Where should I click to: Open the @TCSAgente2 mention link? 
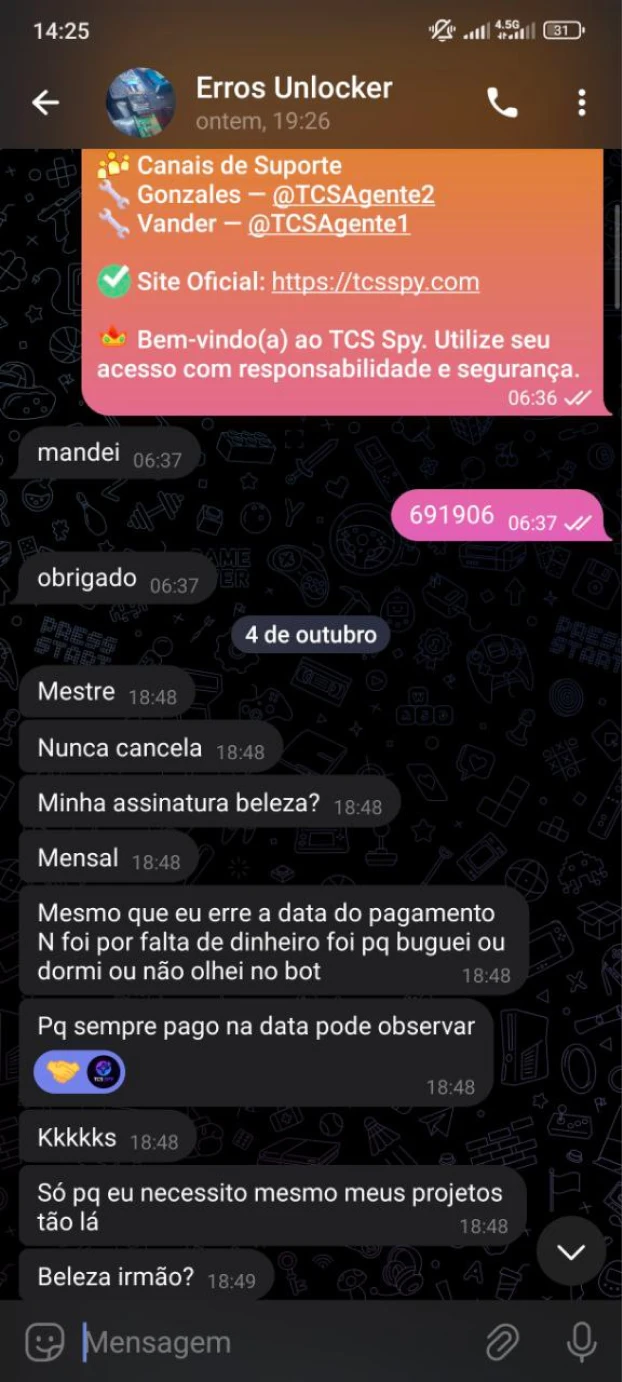(342, 194)
